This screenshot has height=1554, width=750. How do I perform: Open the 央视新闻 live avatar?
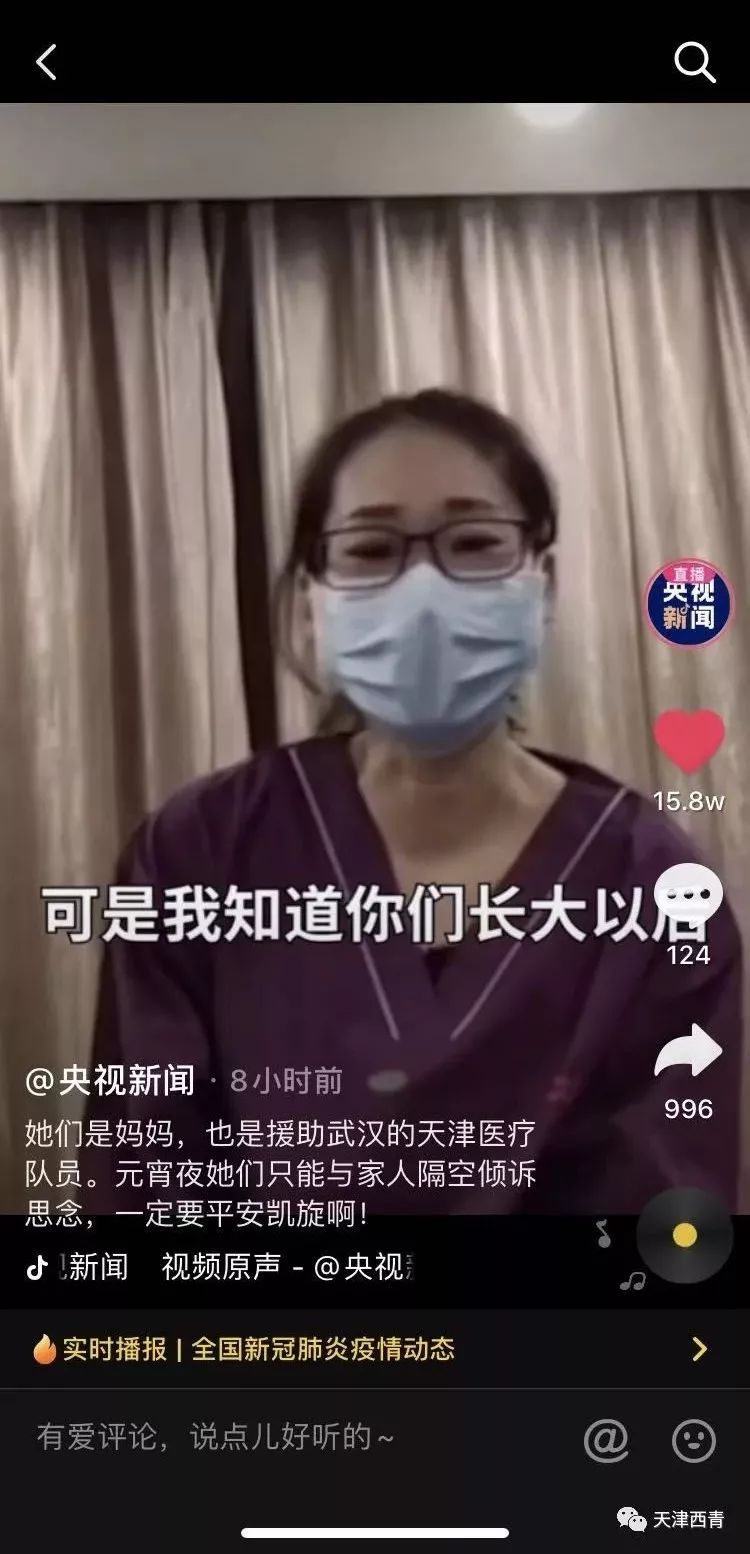click(x=688, y=603)
